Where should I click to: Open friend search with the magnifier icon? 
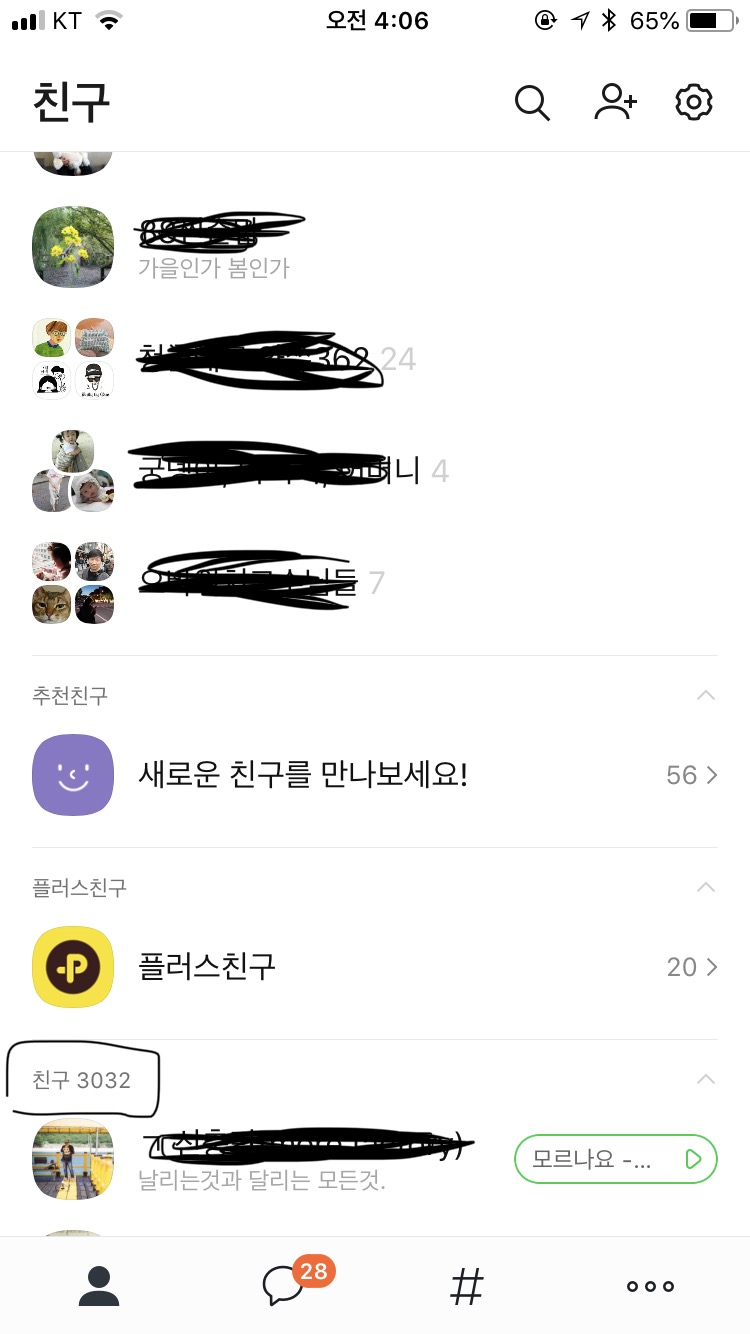[532, 102]
